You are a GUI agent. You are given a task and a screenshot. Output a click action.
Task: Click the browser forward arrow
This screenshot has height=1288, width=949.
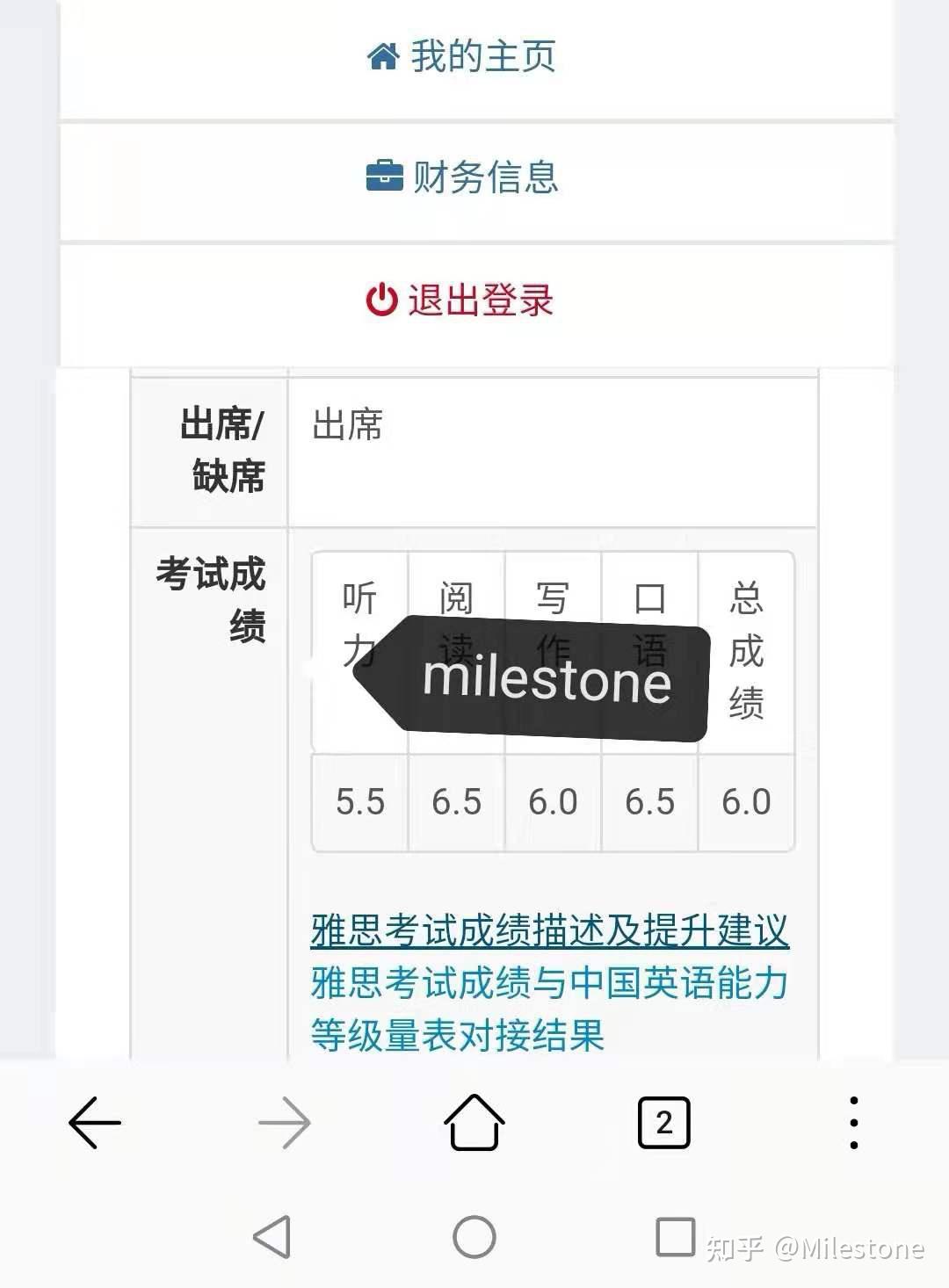coord(285,1123)
